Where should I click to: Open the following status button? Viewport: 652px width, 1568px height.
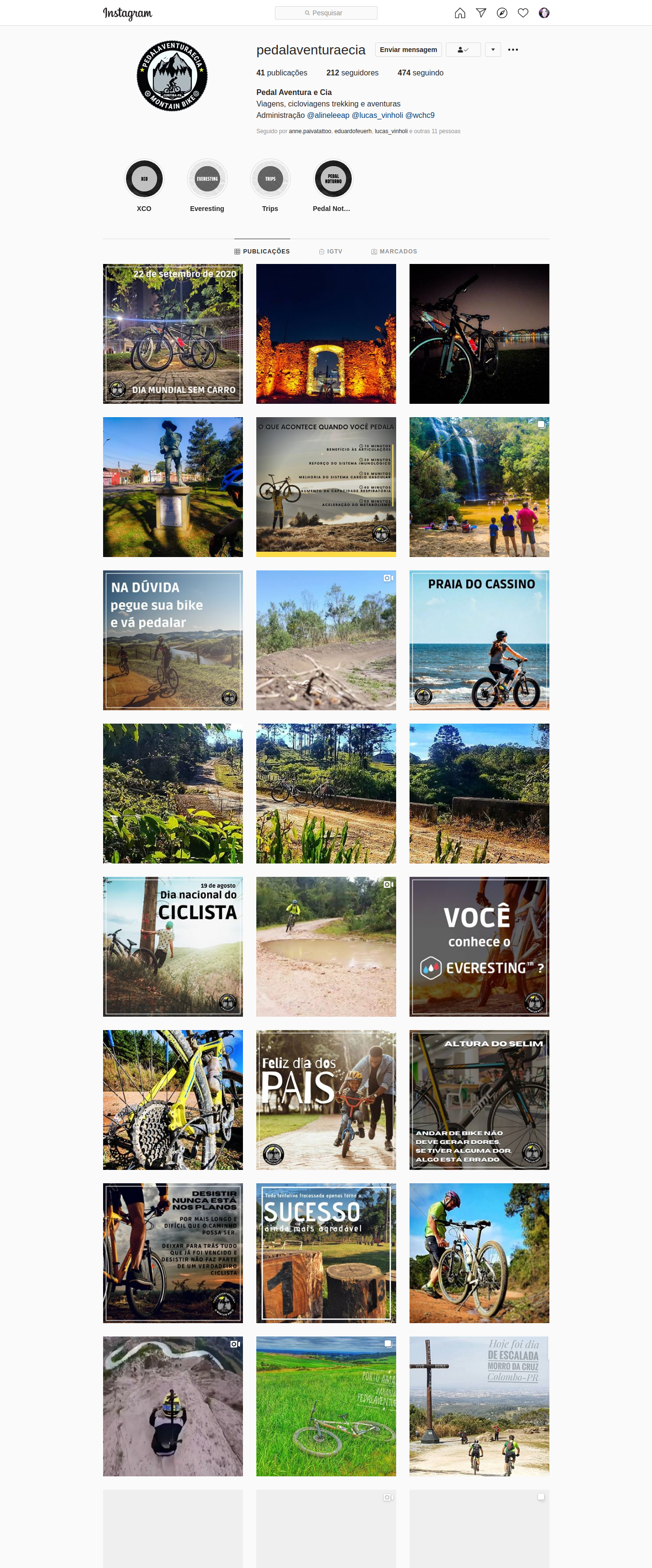coord(463,50)
